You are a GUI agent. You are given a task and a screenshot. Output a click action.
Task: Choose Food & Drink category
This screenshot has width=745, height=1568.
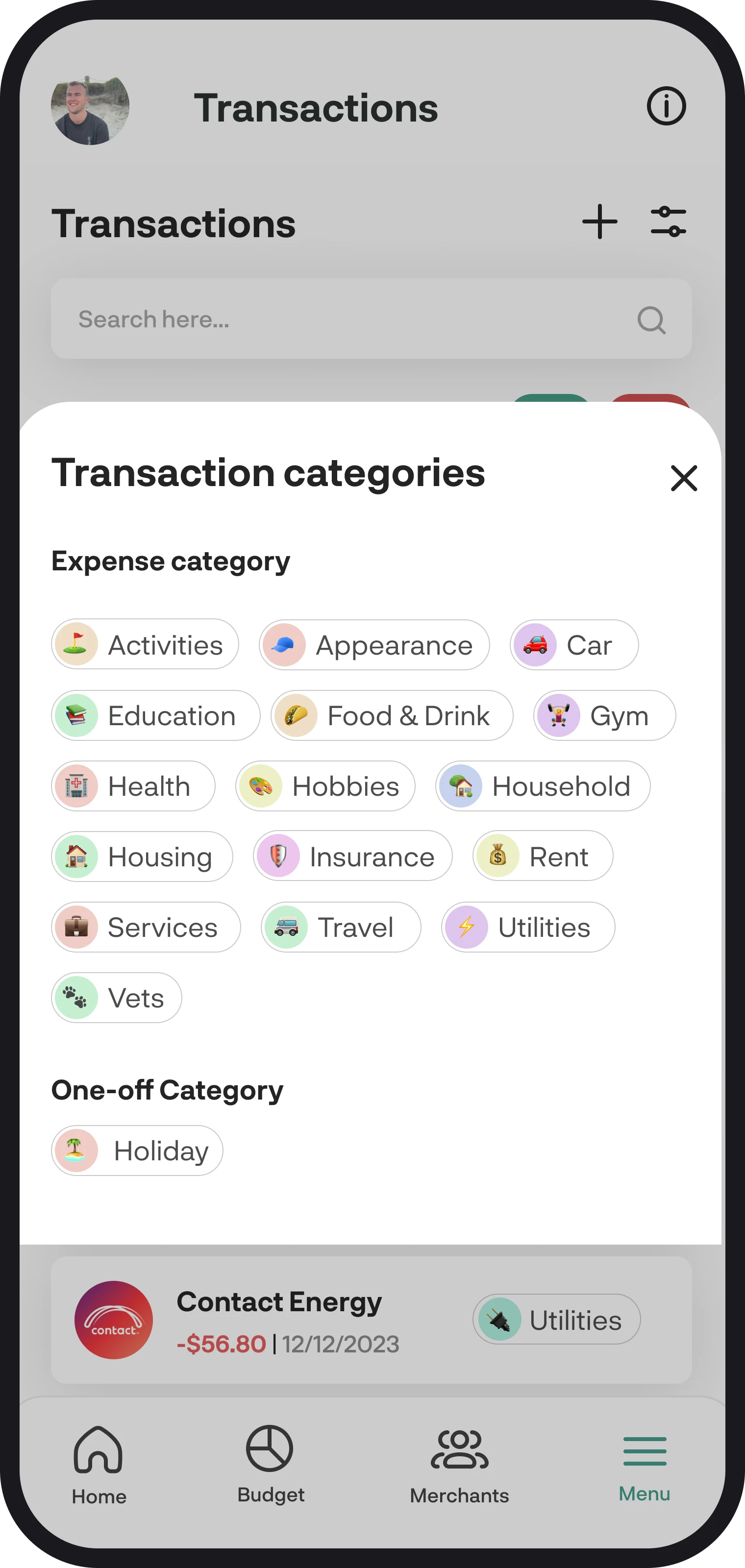pos(392,715)
